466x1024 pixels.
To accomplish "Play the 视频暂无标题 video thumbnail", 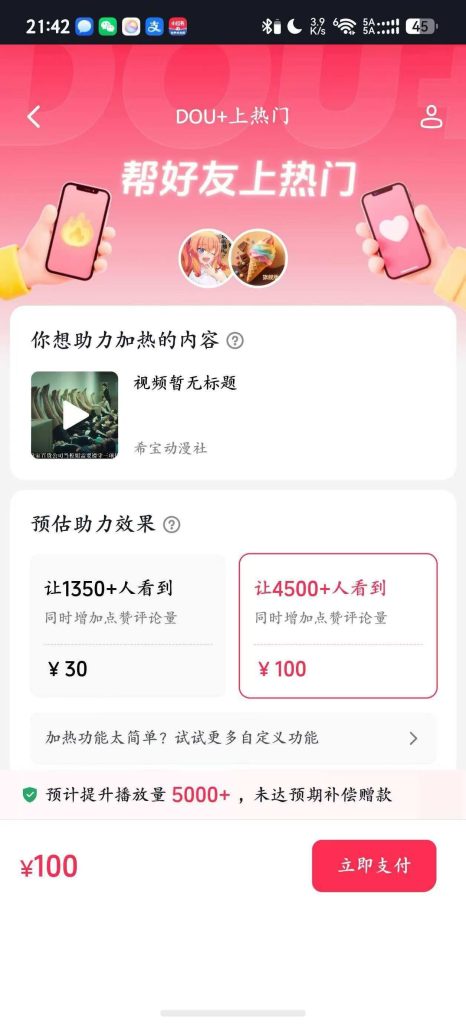I will (x=74, y=415).
